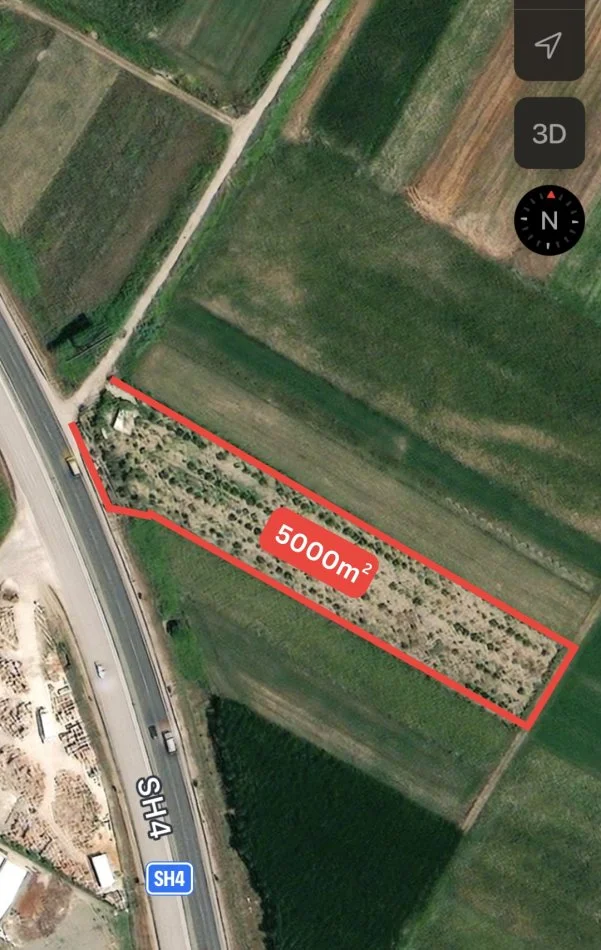Tap the compass to reset north orientation
The height and width of the screenshot is (950, 601).
[549, 220]
